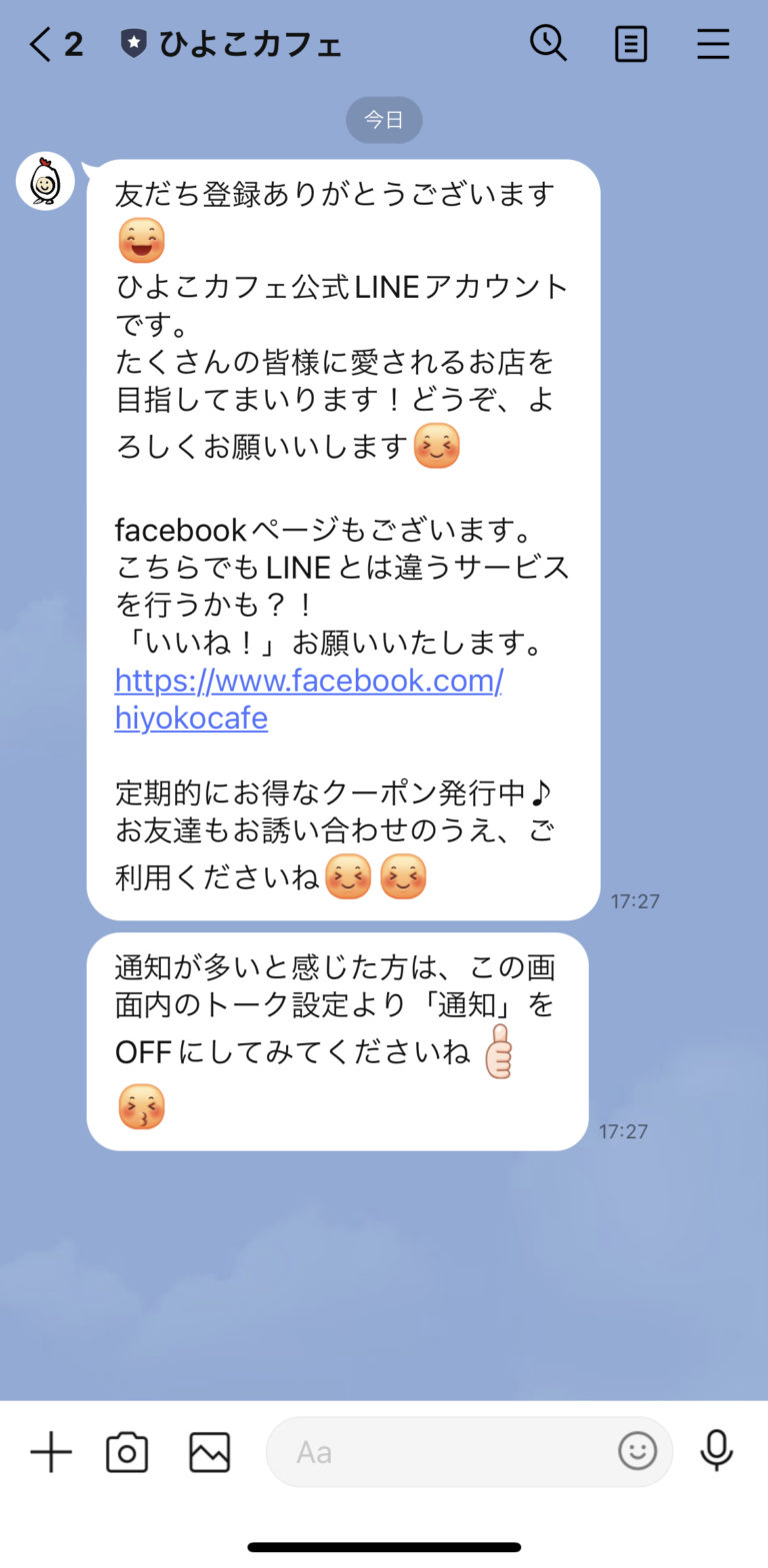Viewport: 768px width, 1568px height.
Task: Open the emoji picker in the message field
Action: pos(637,1452)
